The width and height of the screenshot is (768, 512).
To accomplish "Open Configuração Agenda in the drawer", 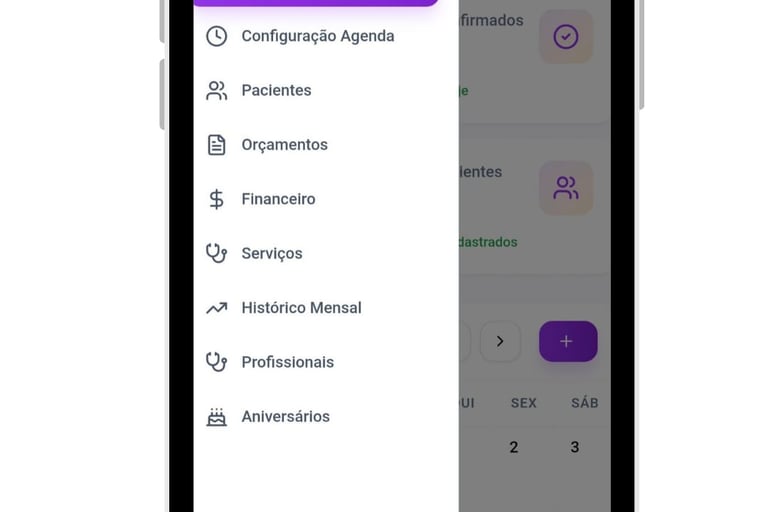I will (317, 36).
